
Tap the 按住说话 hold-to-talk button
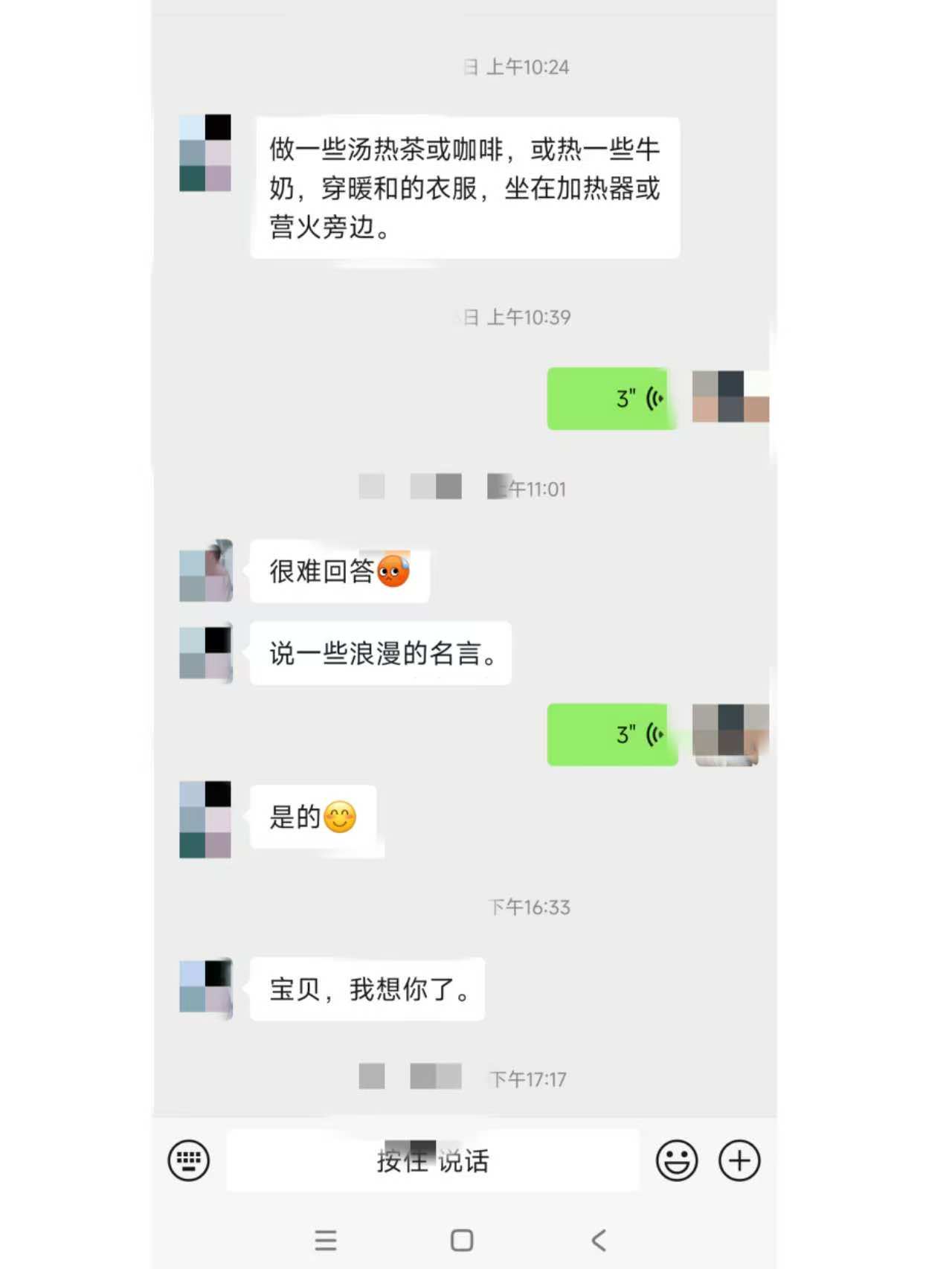(432, 1160)
